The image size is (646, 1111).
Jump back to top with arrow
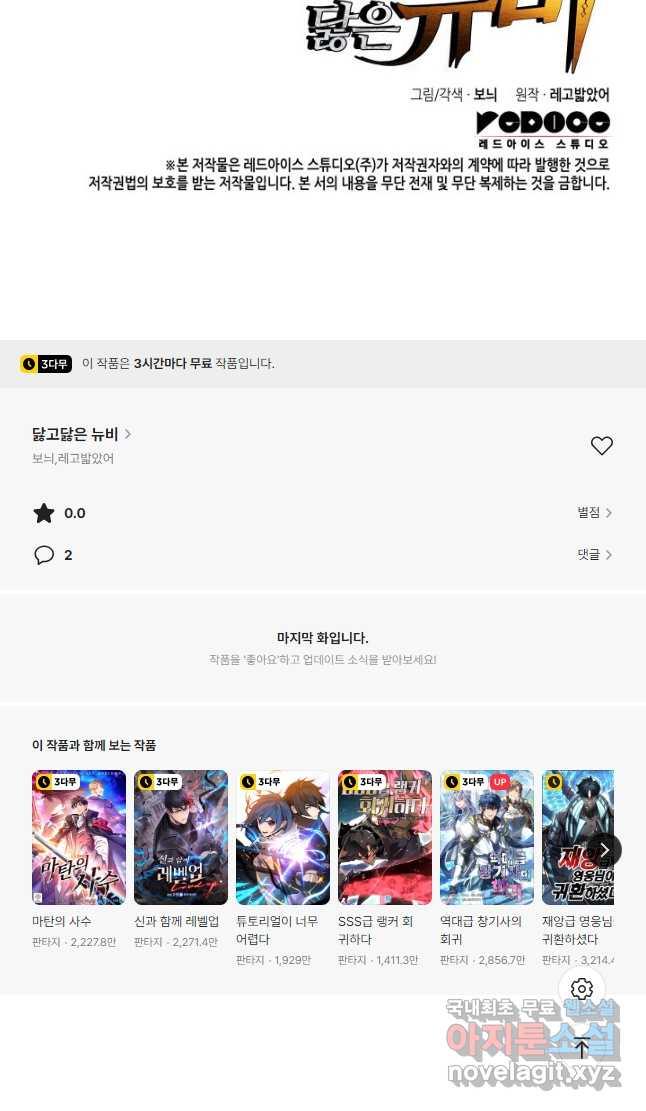coord(582,1048)
